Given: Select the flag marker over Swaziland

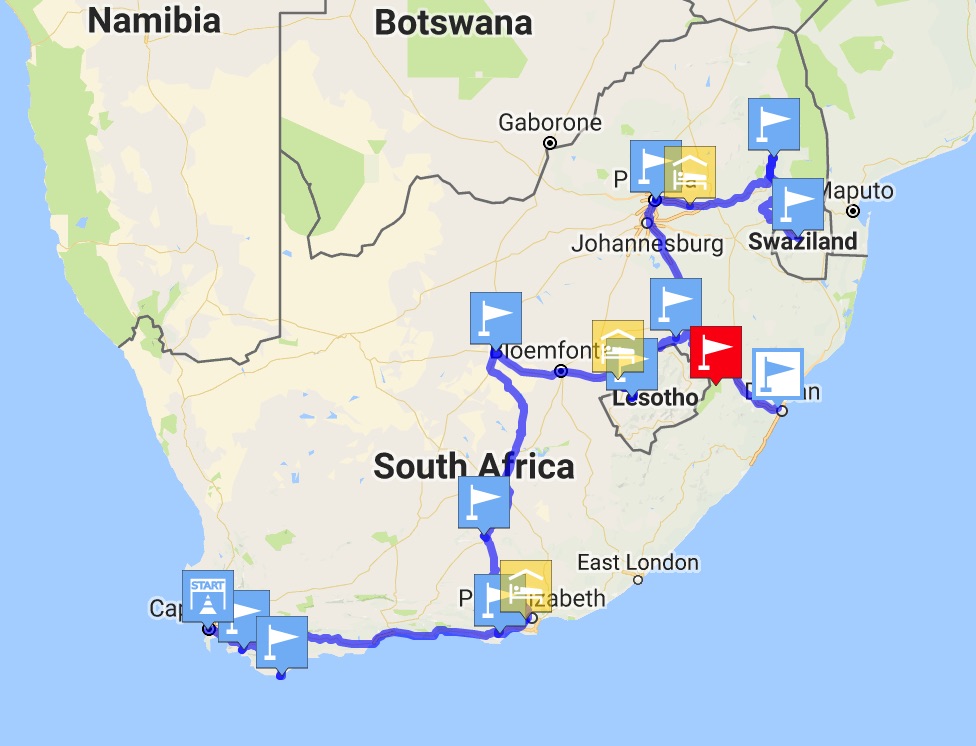Looking at the screenshot, I should 798,203.
